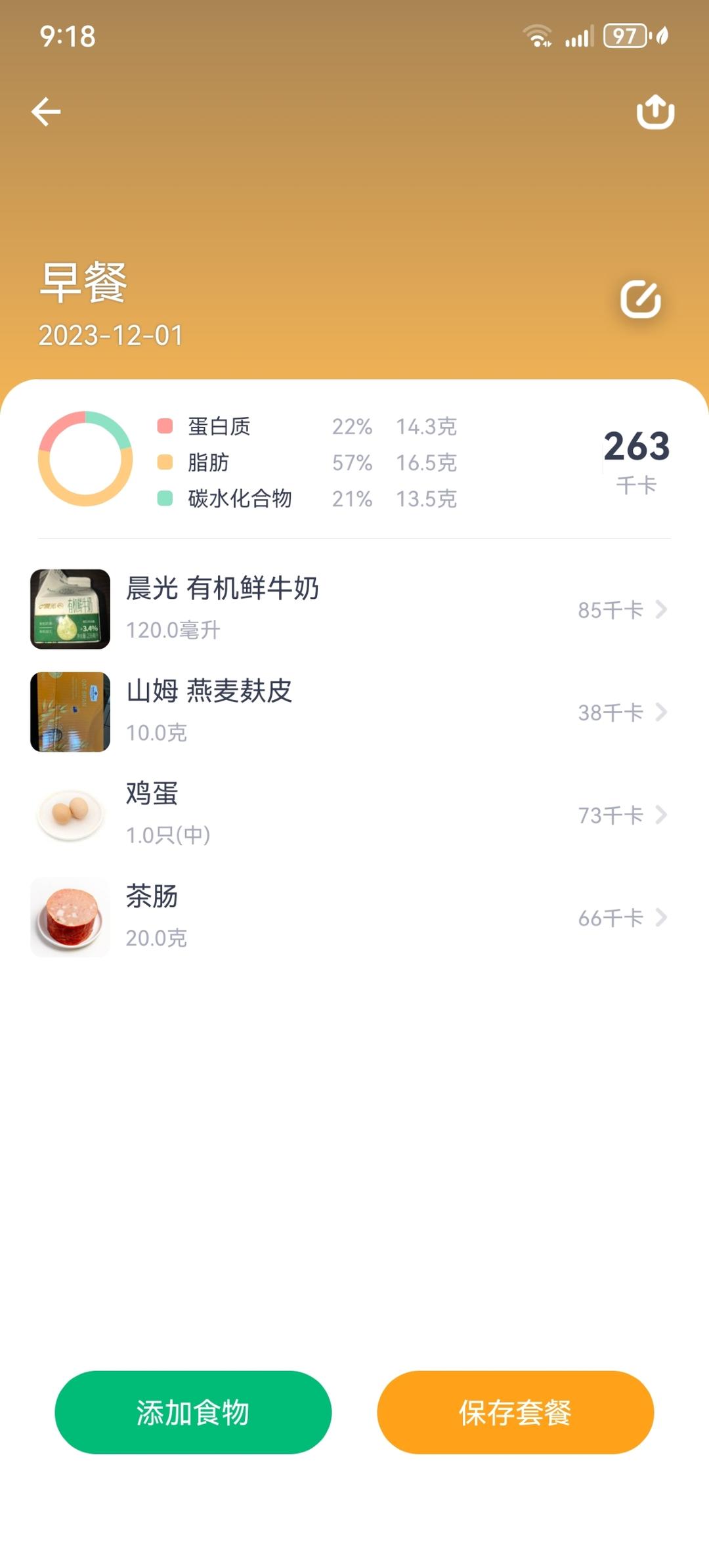Go back using the top-left arrow
This screenshot has width=709, height=1568.
[46, 112]
